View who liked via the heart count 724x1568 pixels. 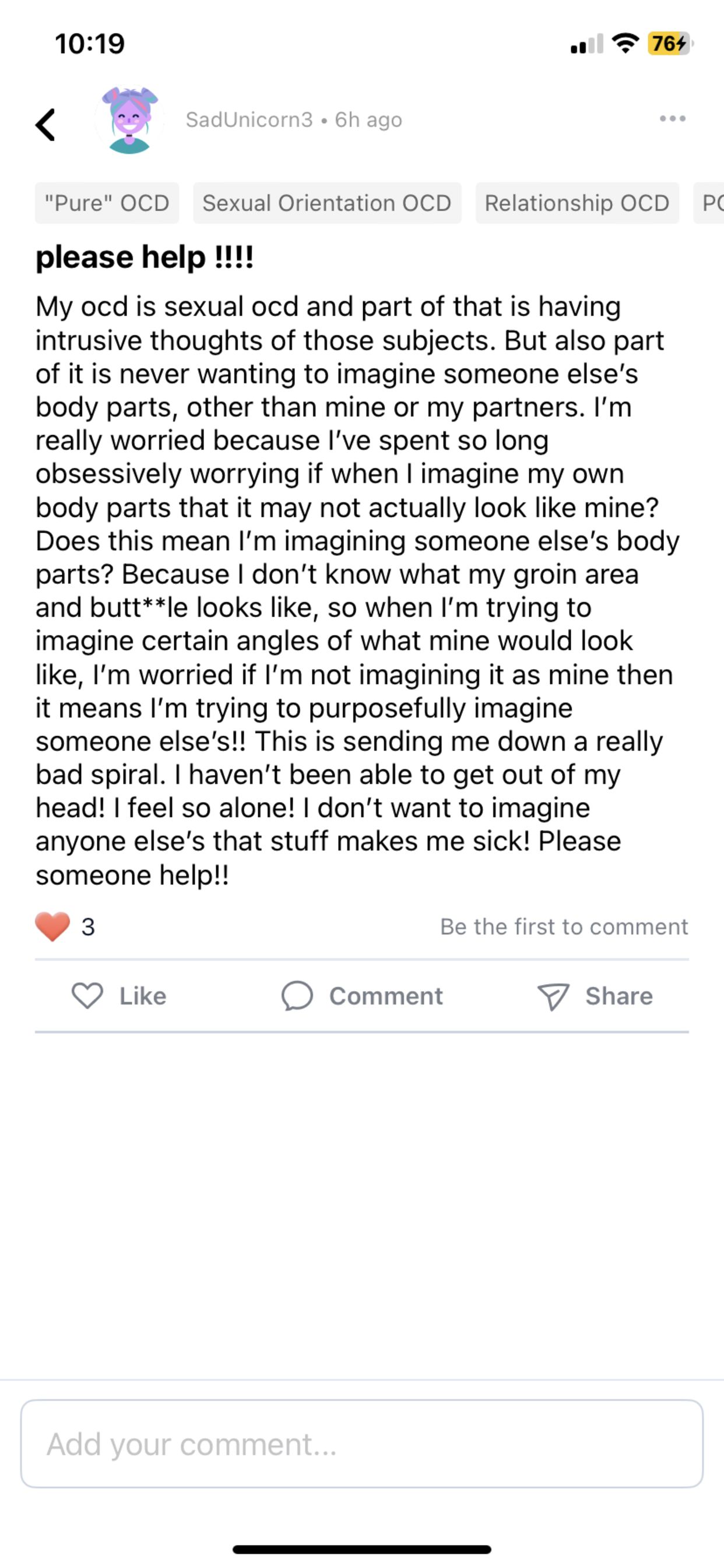(x=65, y=926)
